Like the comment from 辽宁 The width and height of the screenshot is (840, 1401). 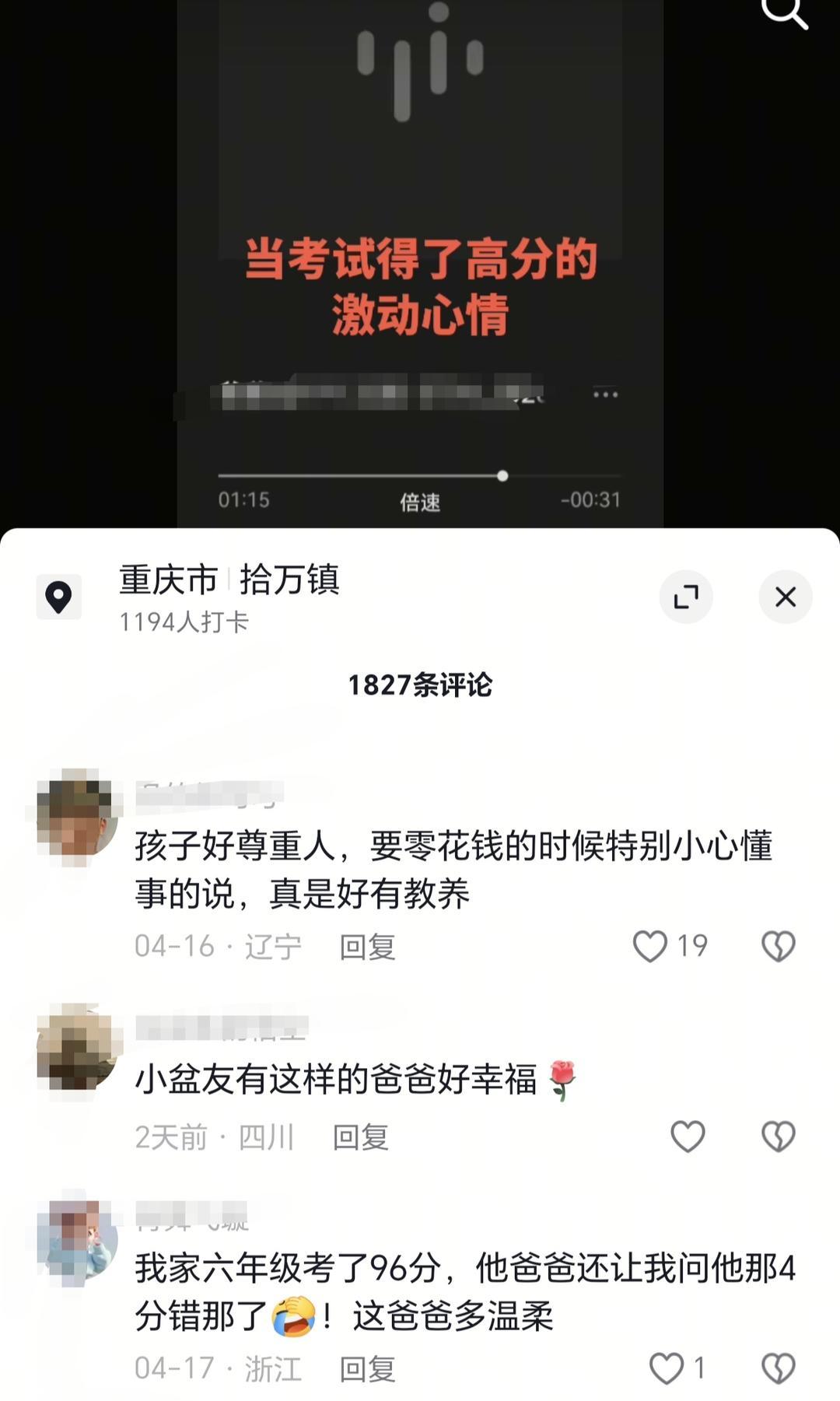[x=650, y=946]
